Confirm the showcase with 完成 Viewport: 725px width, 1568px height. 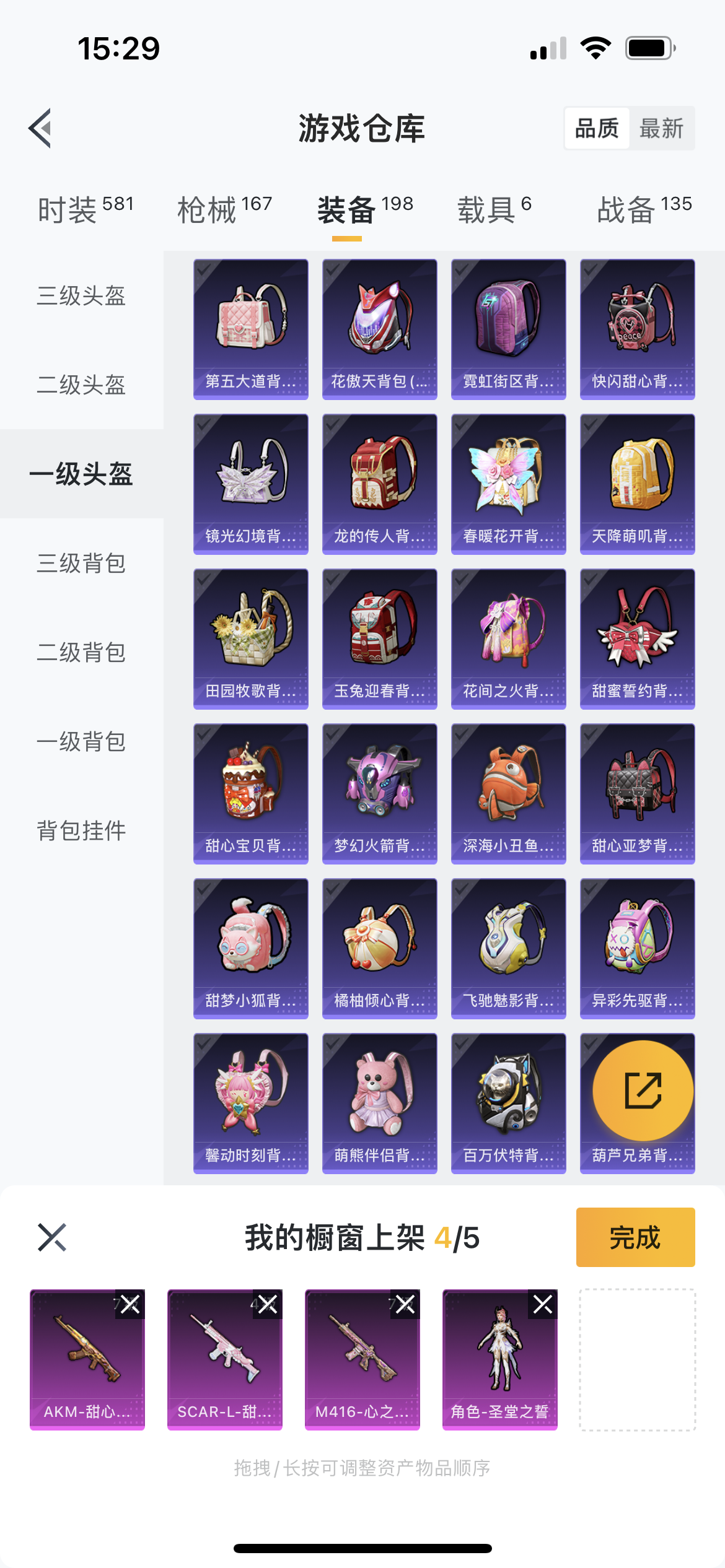(x=635, y=1237)
